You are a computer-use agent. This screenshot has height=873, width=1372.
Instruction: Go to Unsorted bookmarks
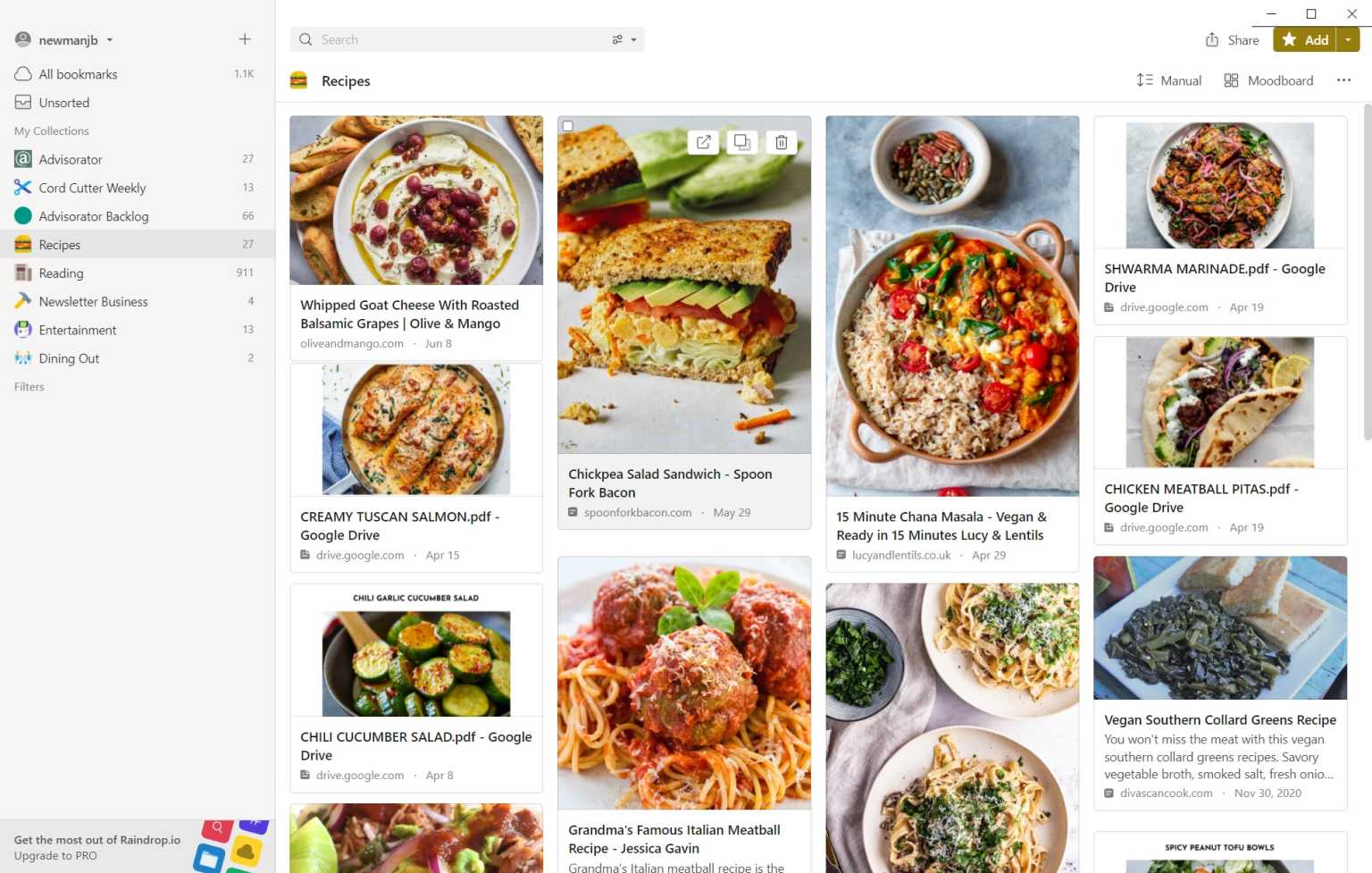click(x=64, y=103)
